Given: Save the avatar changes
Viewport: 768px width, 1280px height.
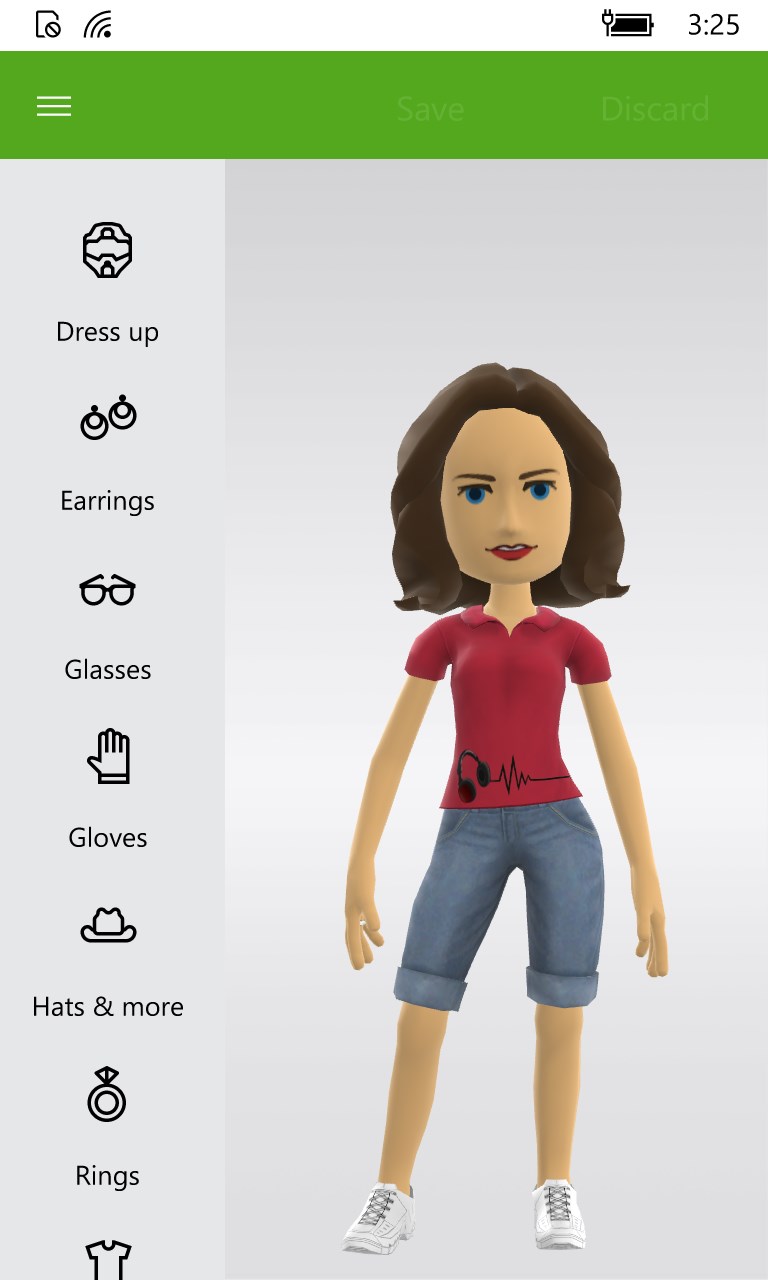Looking at the screenshot, I should coord(430,108).
